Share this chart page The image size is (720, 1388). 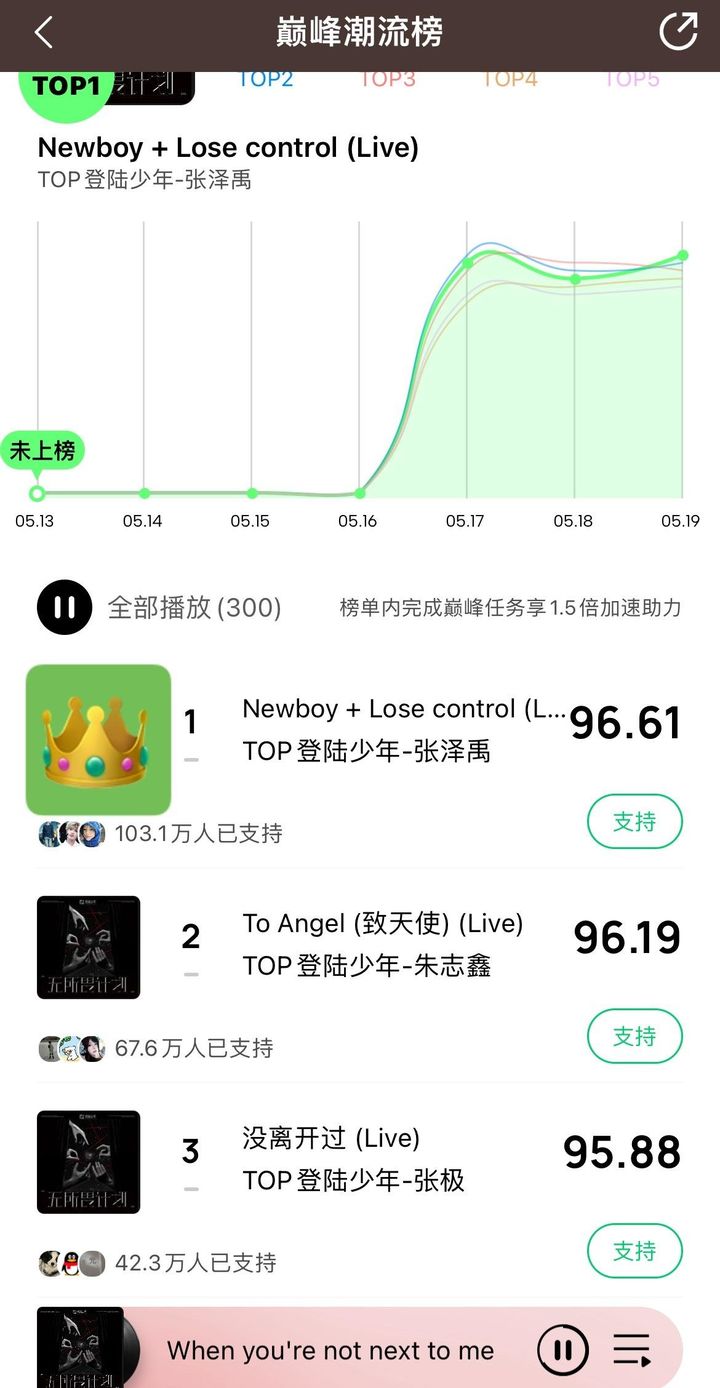point(678,31)
